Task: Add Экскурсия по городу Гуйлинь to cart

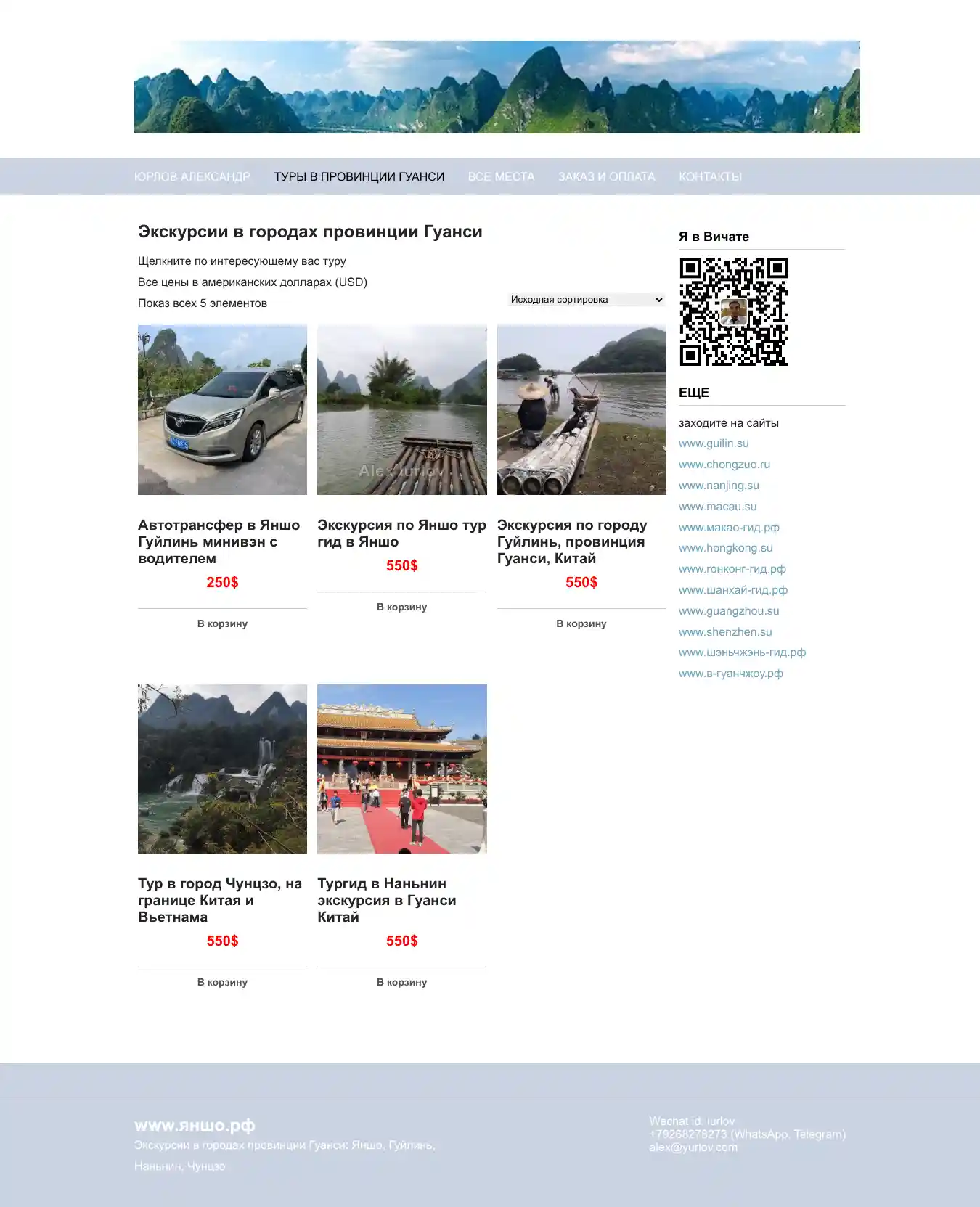Action: pos(581,623)
